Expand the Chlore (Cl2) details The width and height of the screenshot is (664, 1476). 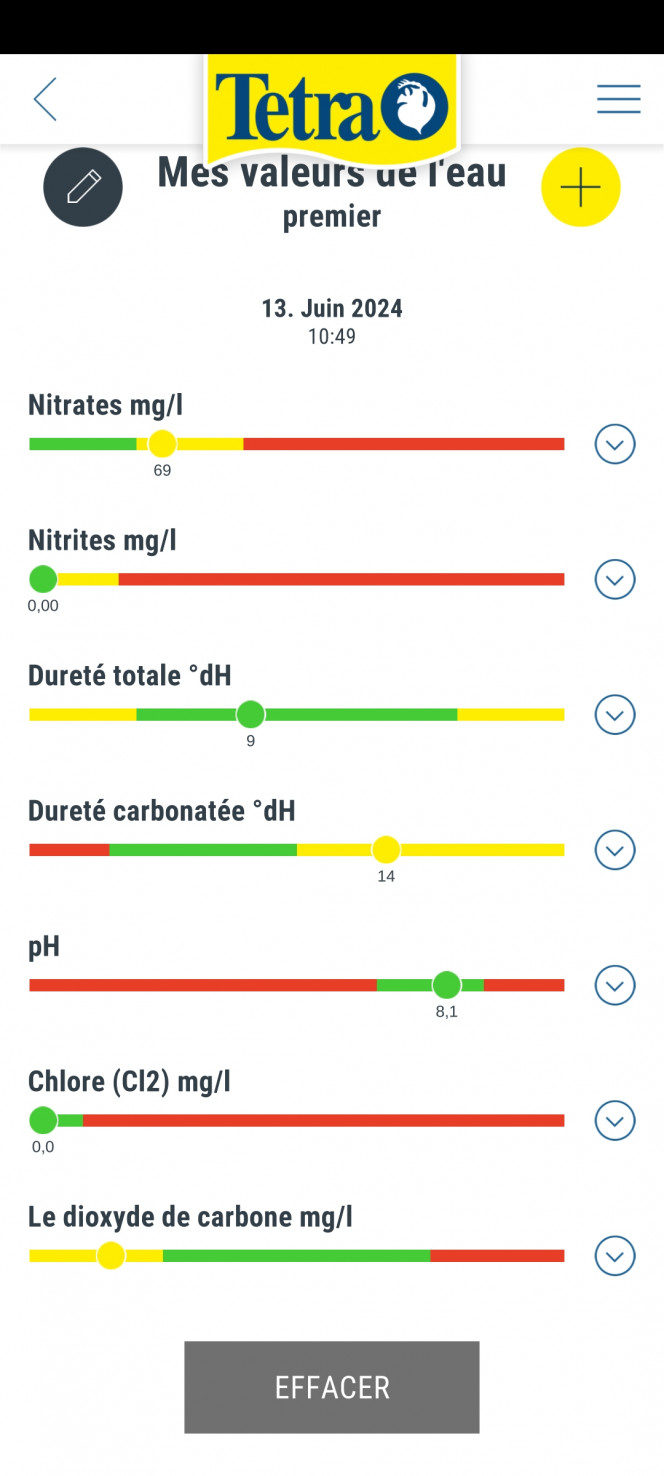(x=615, y=1121)
